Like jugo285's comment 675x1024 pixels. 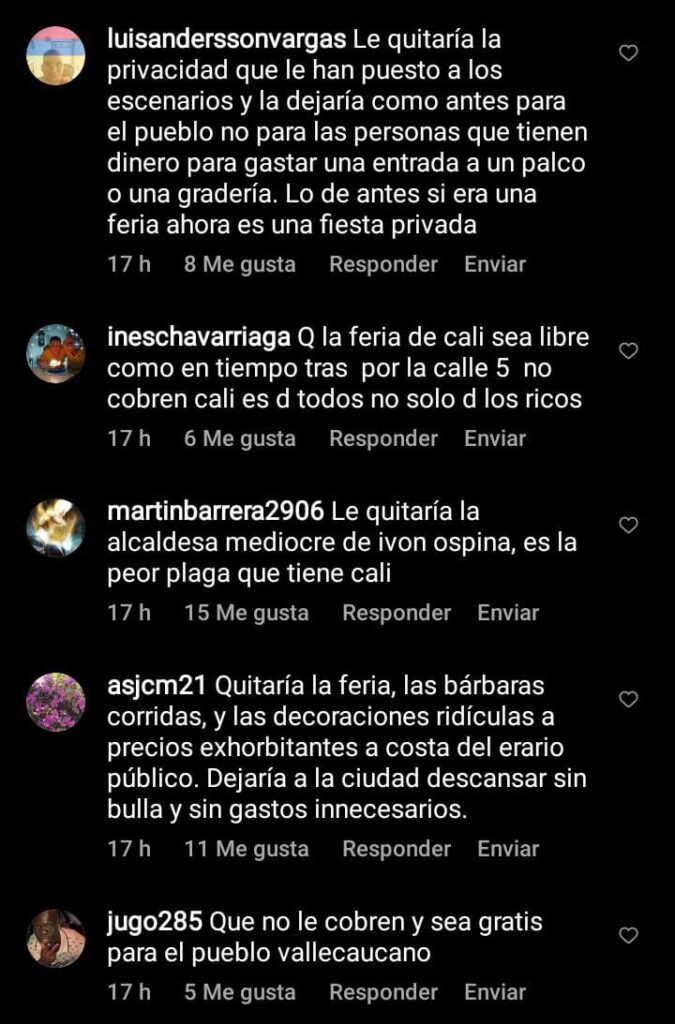pos(629,935)
